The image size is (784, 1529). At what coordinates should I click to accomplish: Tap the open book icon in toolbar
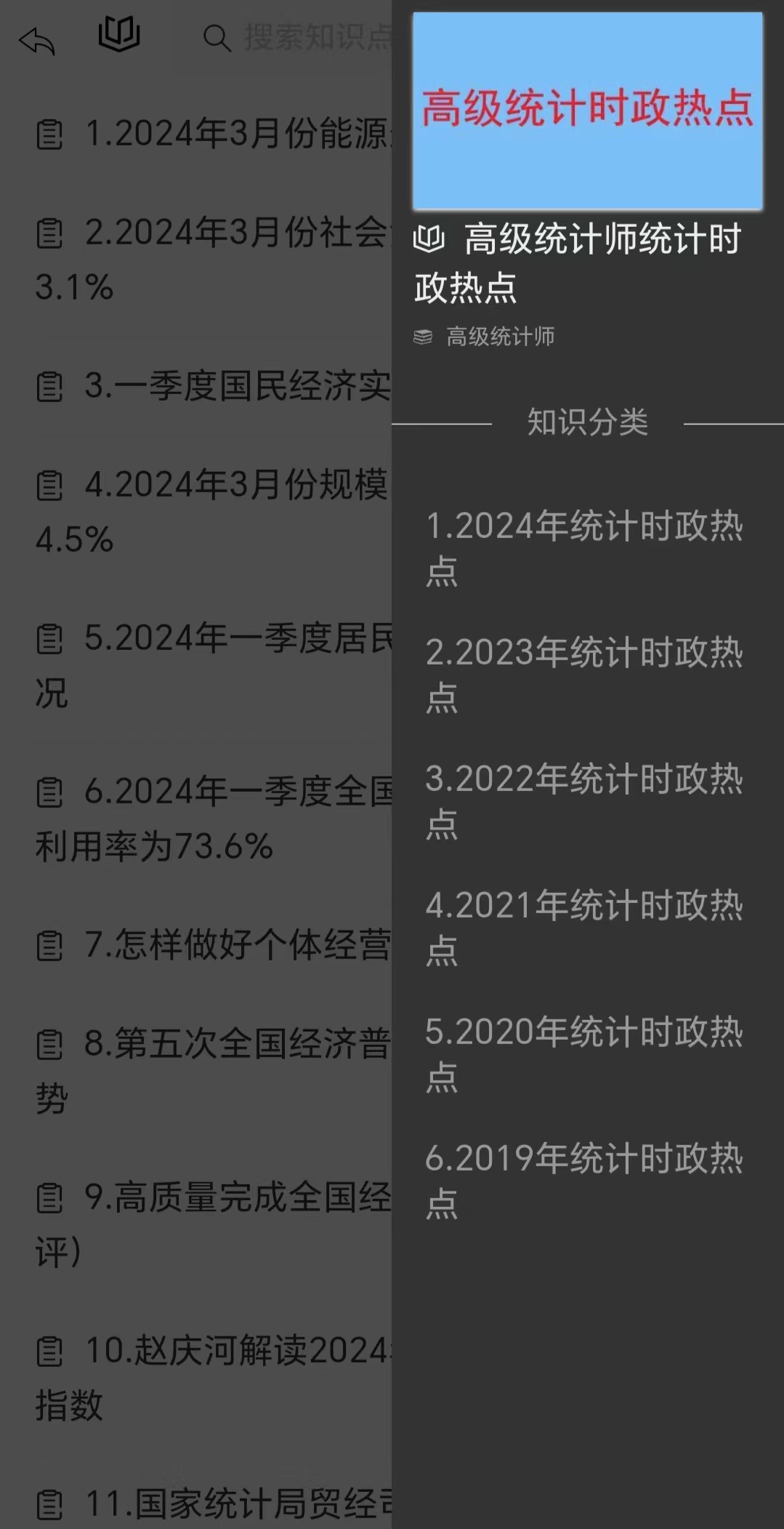119,35
